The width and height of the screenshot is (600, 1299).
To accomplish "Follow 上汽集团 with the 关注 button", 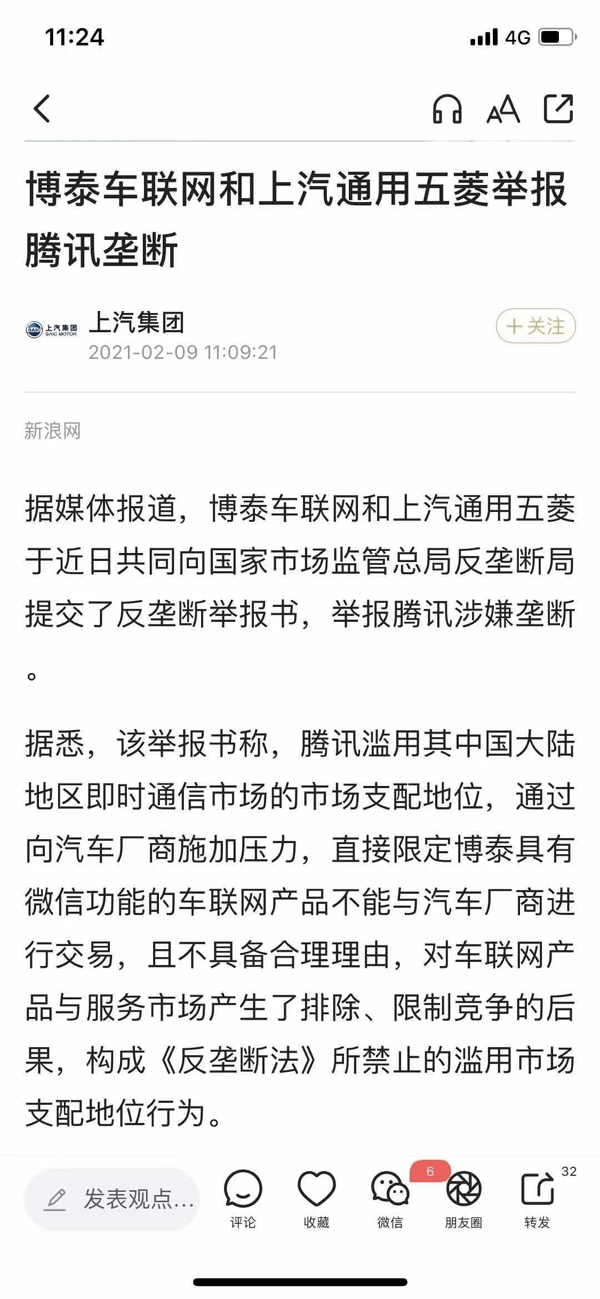I will 535,326.
